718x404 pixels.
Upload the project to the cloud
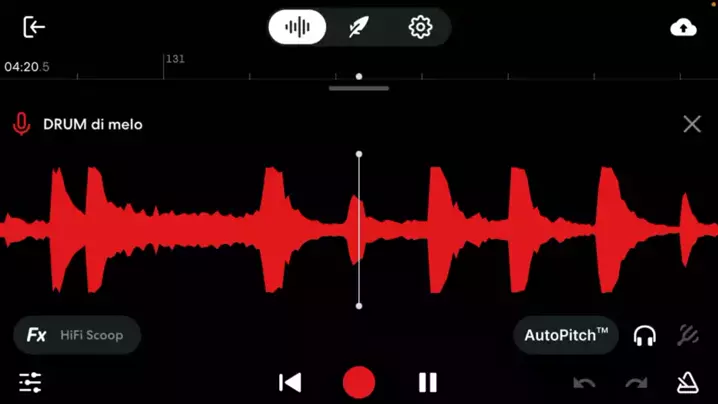tap(683, 28)
